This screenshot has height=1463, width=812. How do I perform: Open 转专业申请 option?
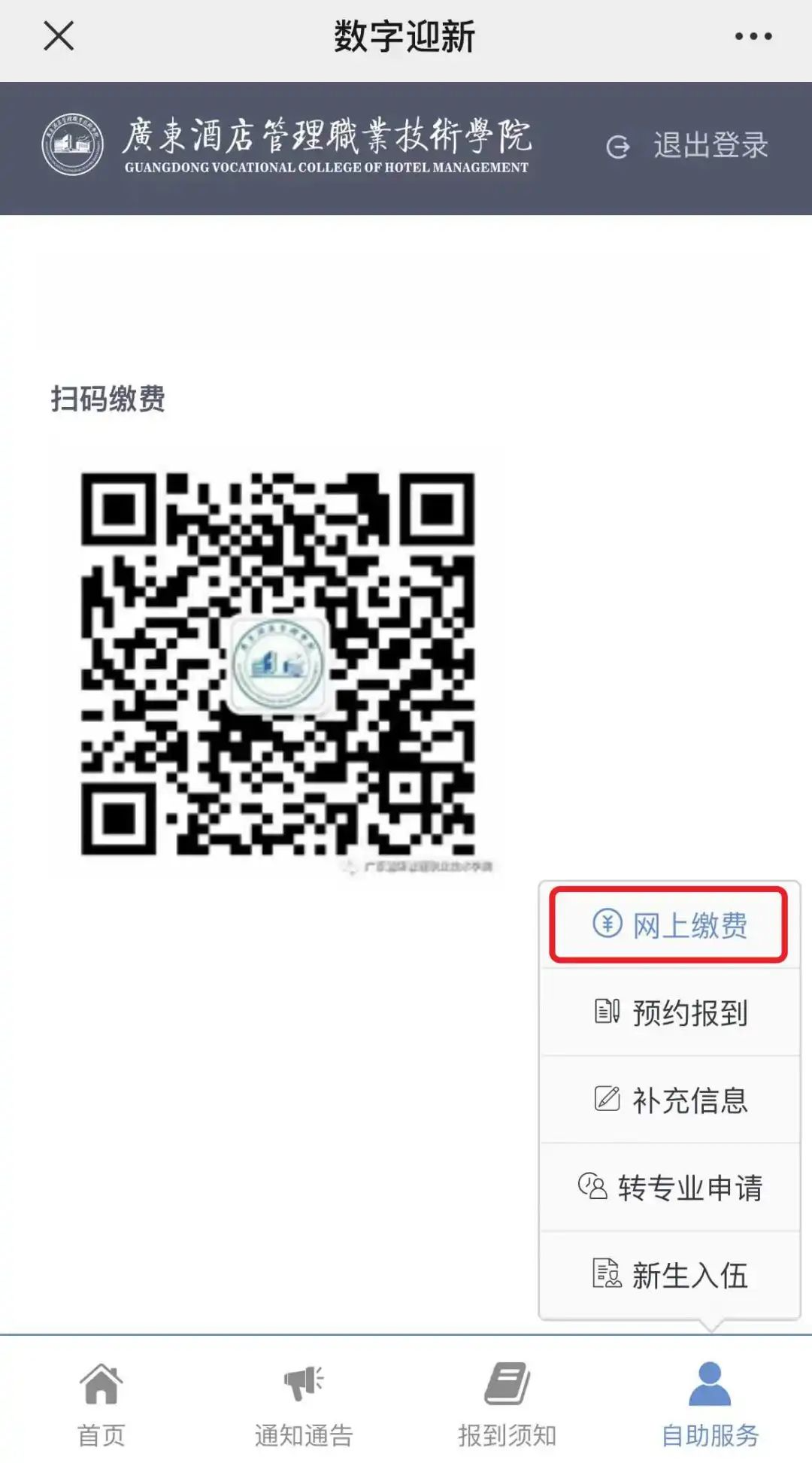pos(669,1188)
